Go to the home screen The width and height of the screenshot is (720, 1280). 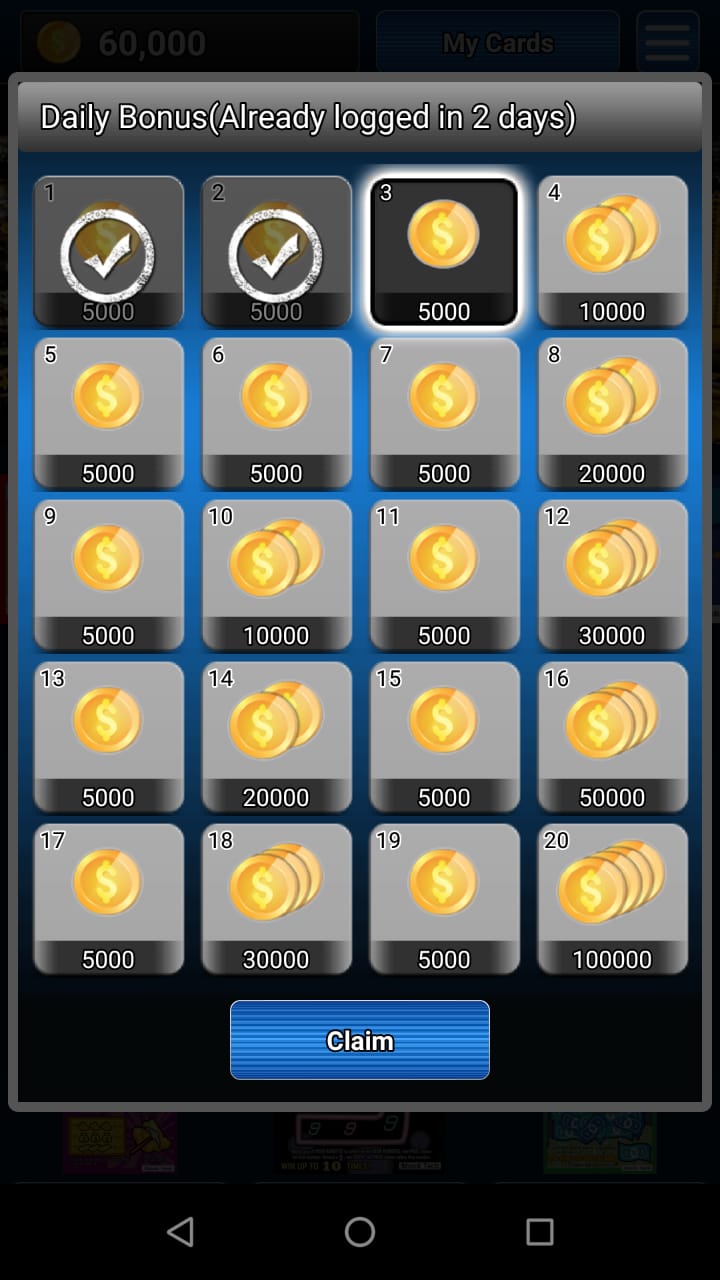click(360, 1232)
